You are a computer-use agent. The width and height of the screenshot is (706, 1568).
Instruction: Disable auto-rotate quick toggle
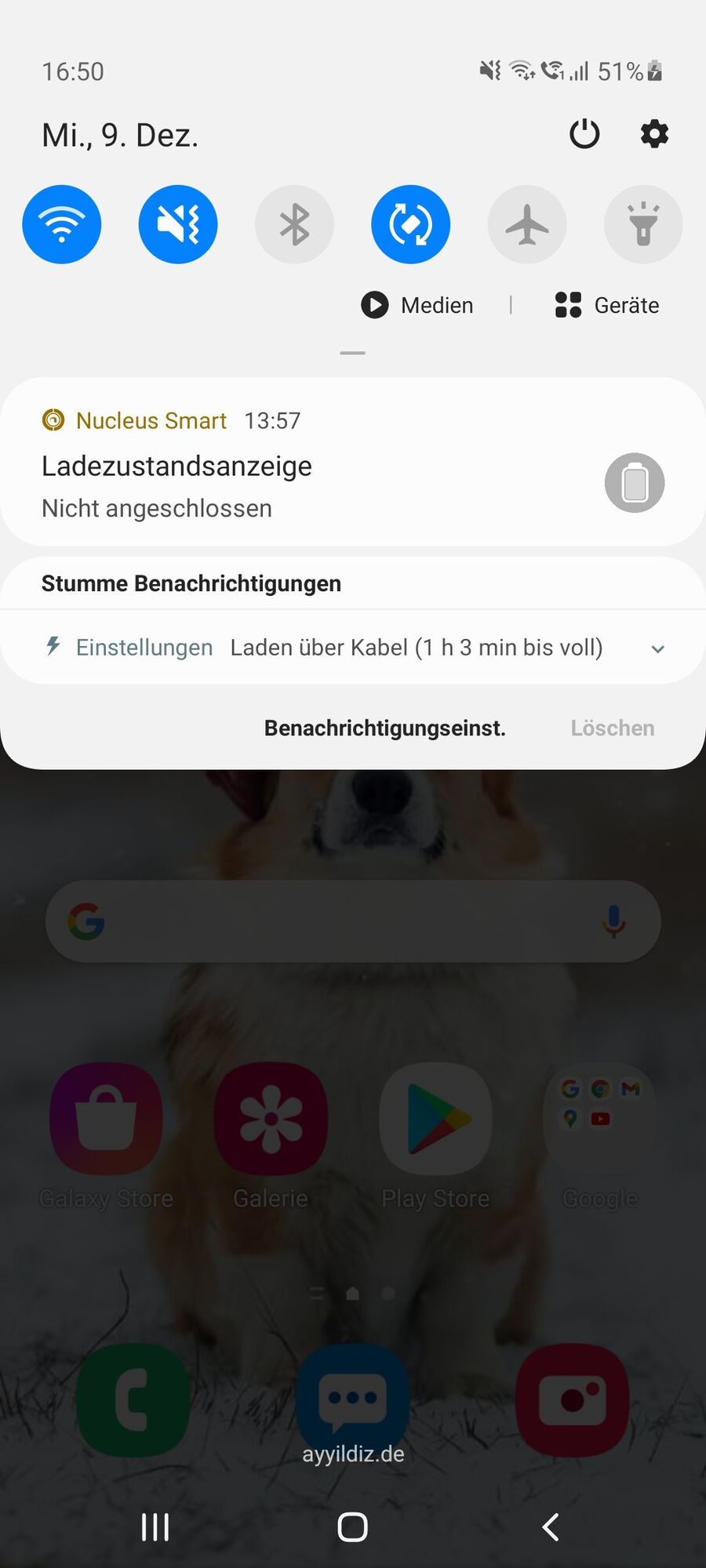coord(410,225)
